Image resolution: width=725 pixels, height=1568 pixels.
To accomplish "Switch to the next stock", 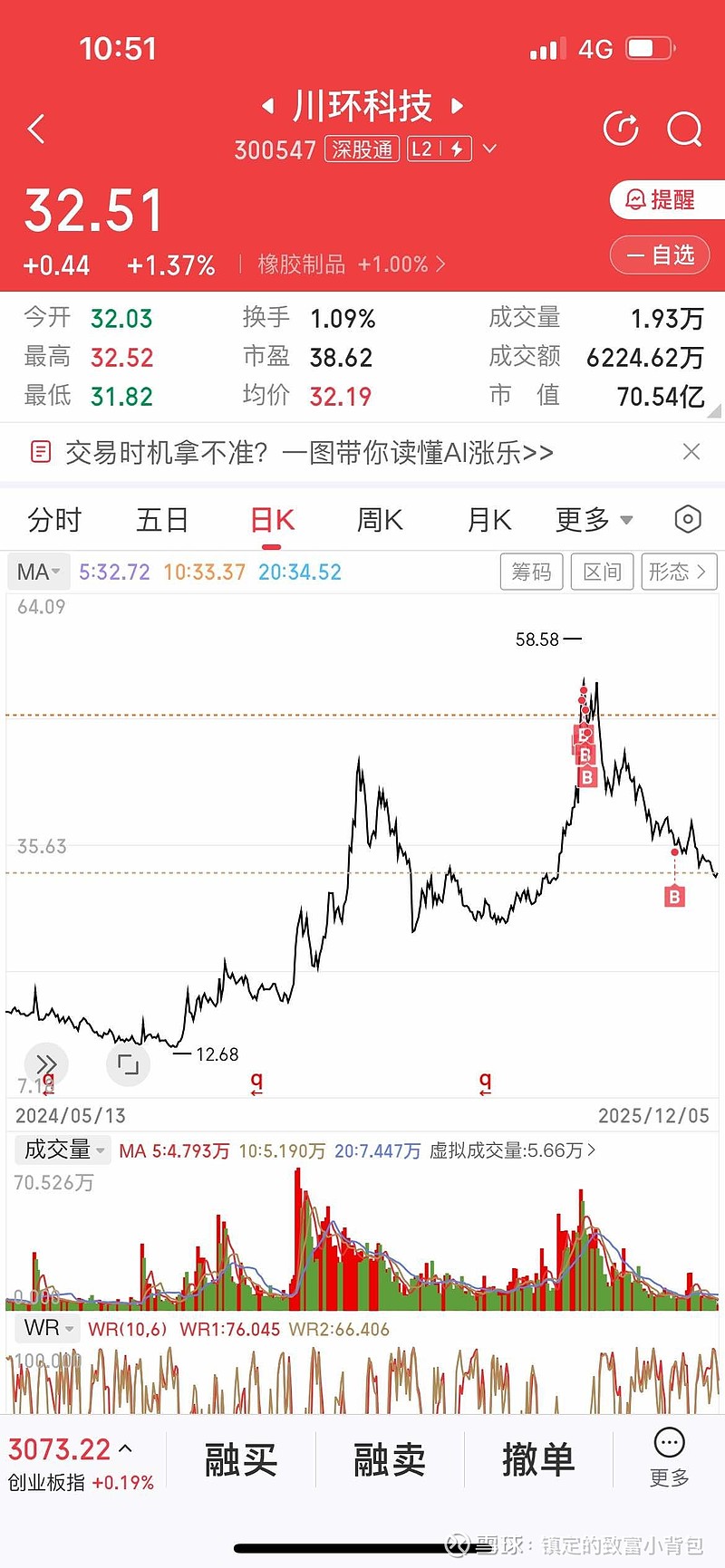I will (458, 107).
